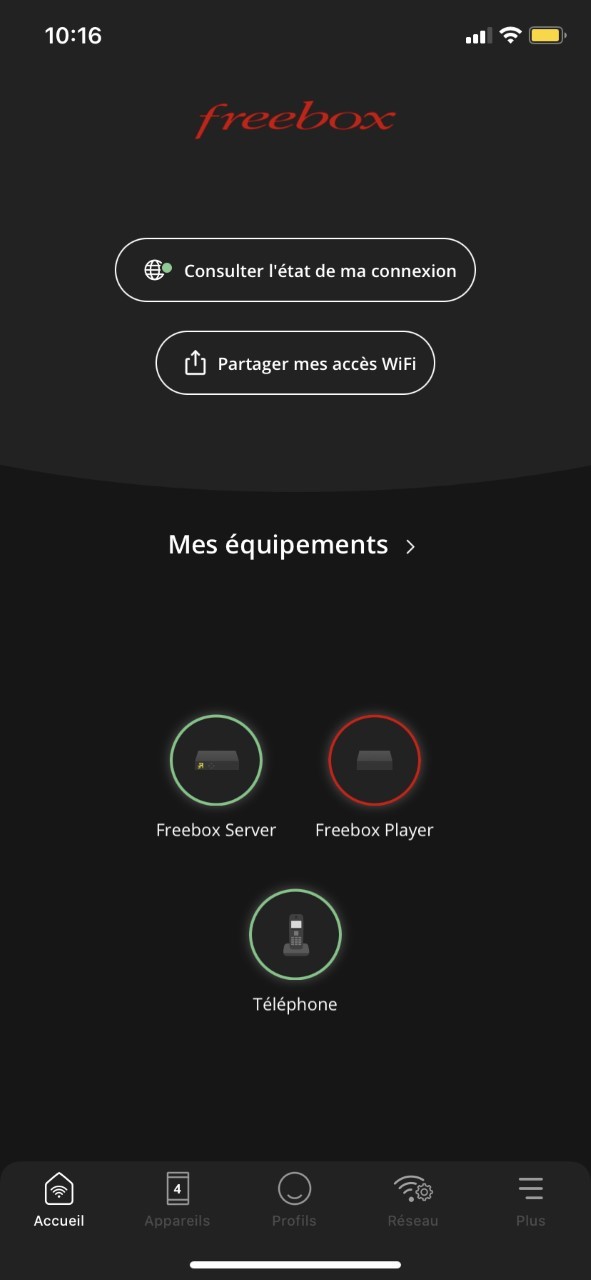591x1280 pixels.
Task: Go to the Accueil tab
Action: (x=59, y=1200)
